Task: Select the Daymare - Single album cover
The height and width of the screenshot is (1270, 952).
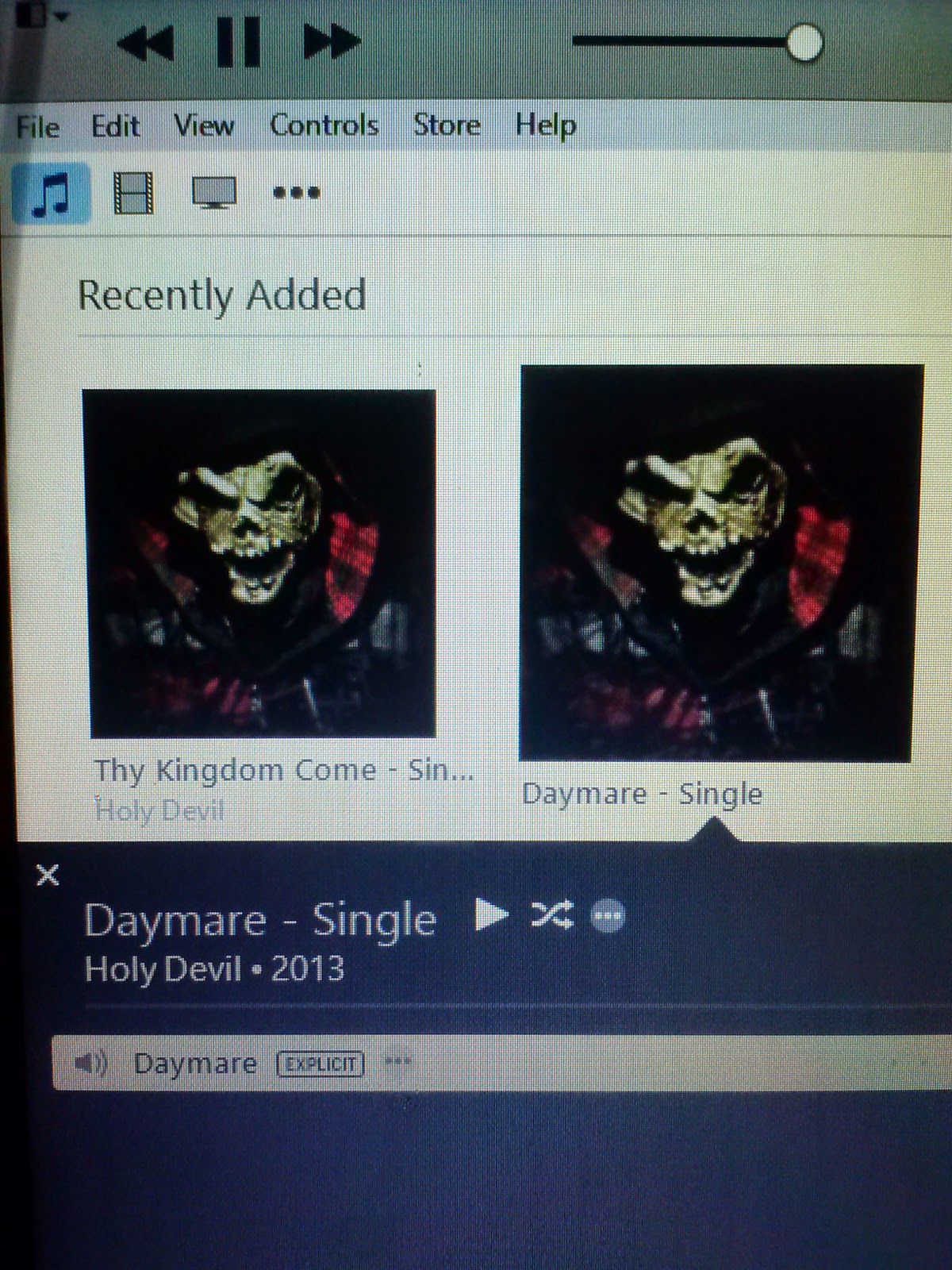Action: [x=720, y=564]
